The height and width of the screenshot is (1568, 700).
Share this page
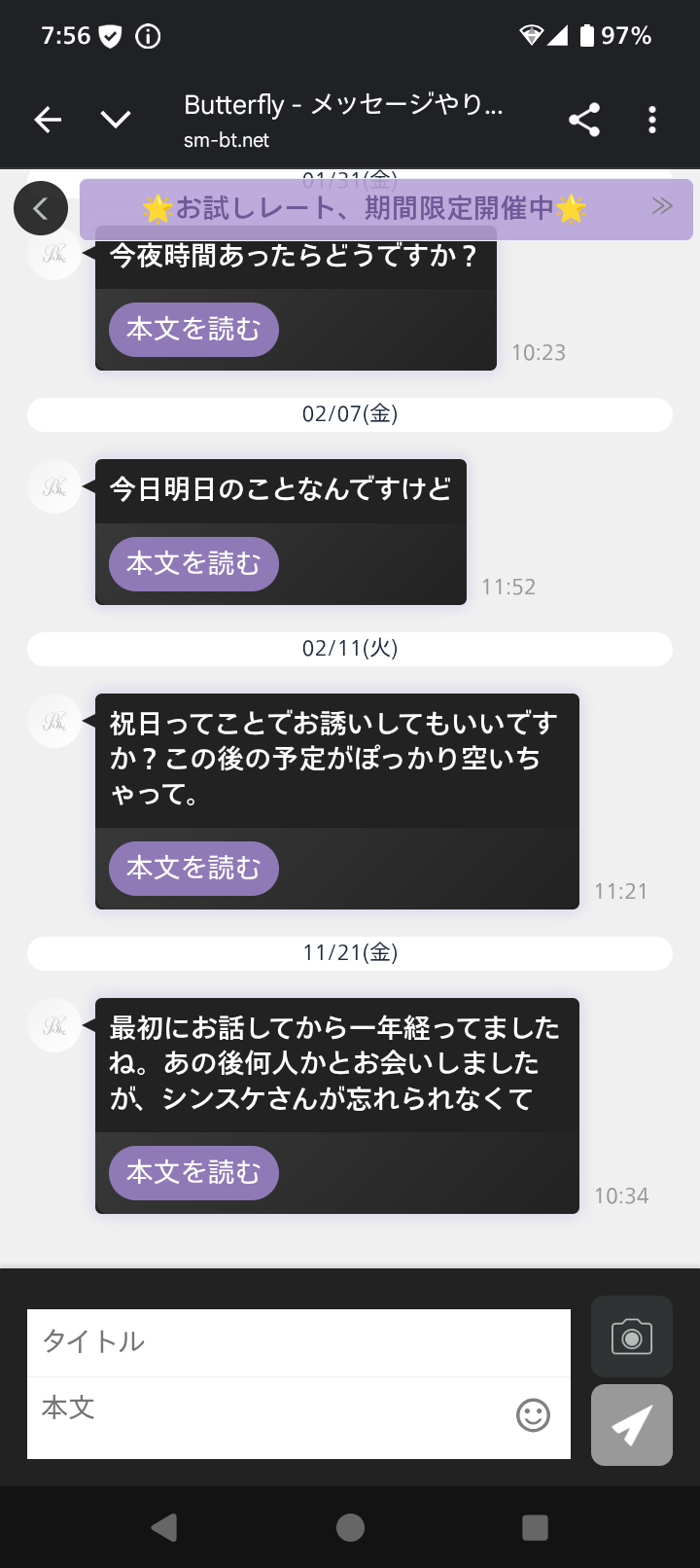click(x=584, y=120)
